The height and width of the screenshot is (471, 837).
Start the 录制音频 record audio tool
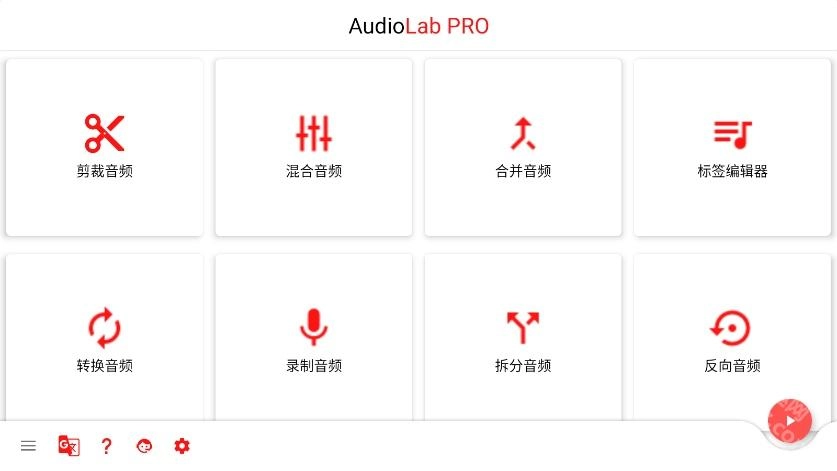[x=314, y=337]
